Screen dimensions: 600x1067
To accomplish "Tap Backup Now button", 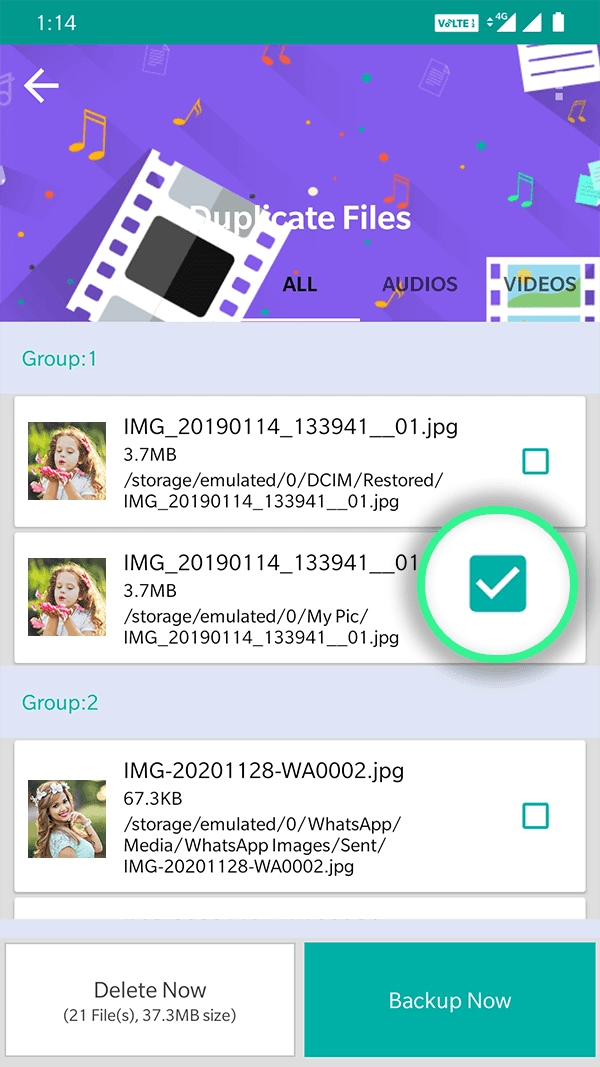I will click(x=450, y=999).
